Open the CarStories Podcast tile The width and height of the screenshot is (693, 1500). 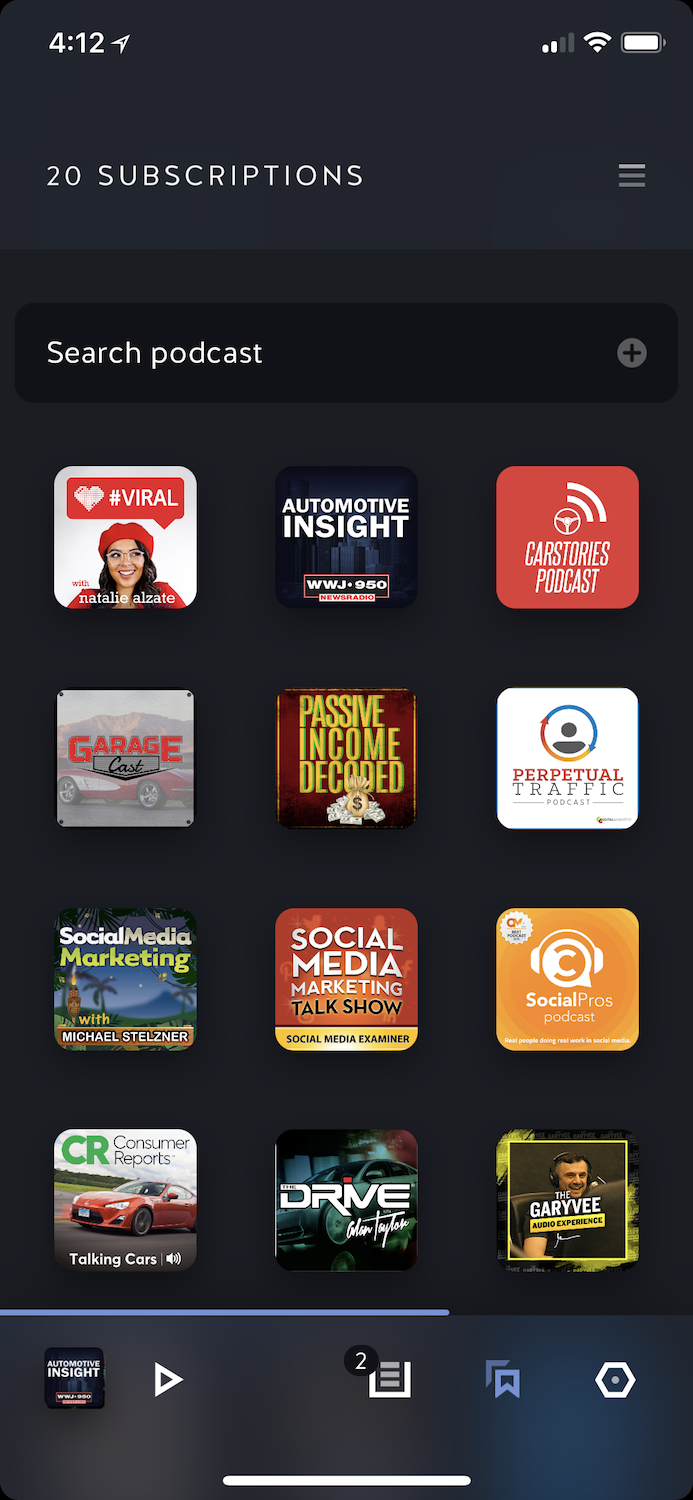(567, 537)
